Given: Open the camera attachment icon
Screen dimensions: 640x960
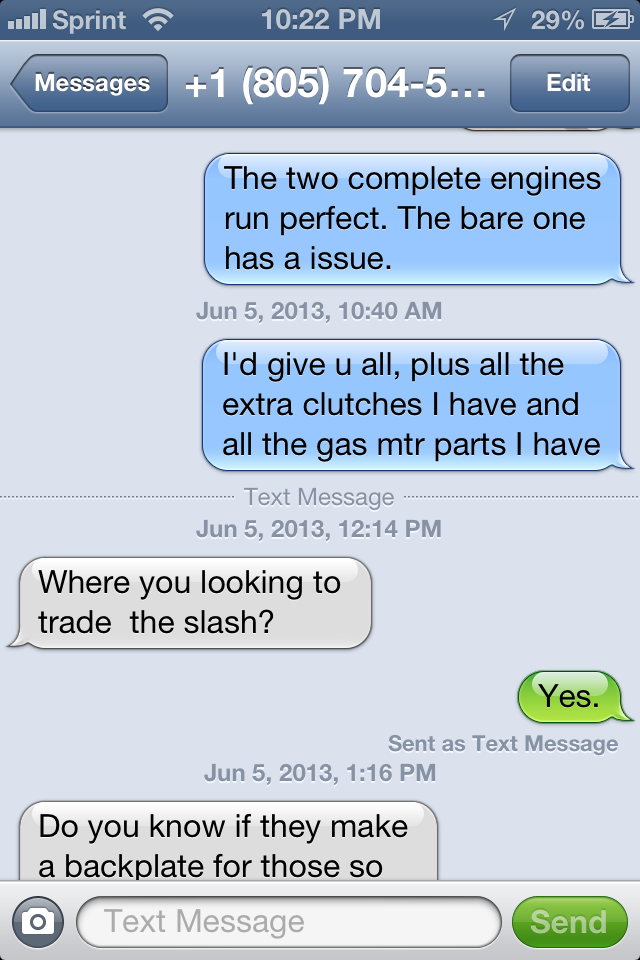Looking at the screenshot, I should point(38,921).
